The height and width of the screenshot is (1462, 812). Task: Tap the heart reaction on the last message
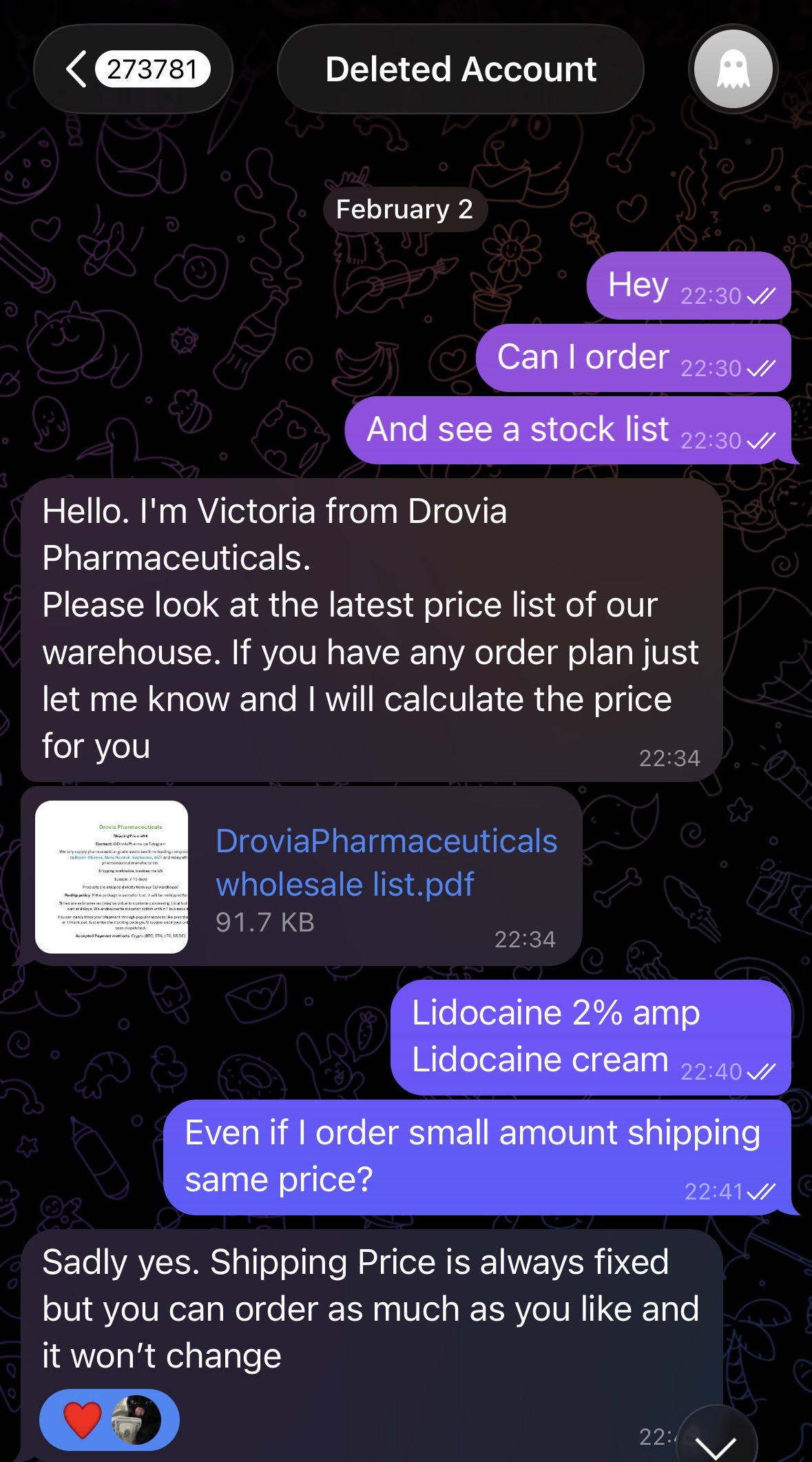coord(83,1420)
